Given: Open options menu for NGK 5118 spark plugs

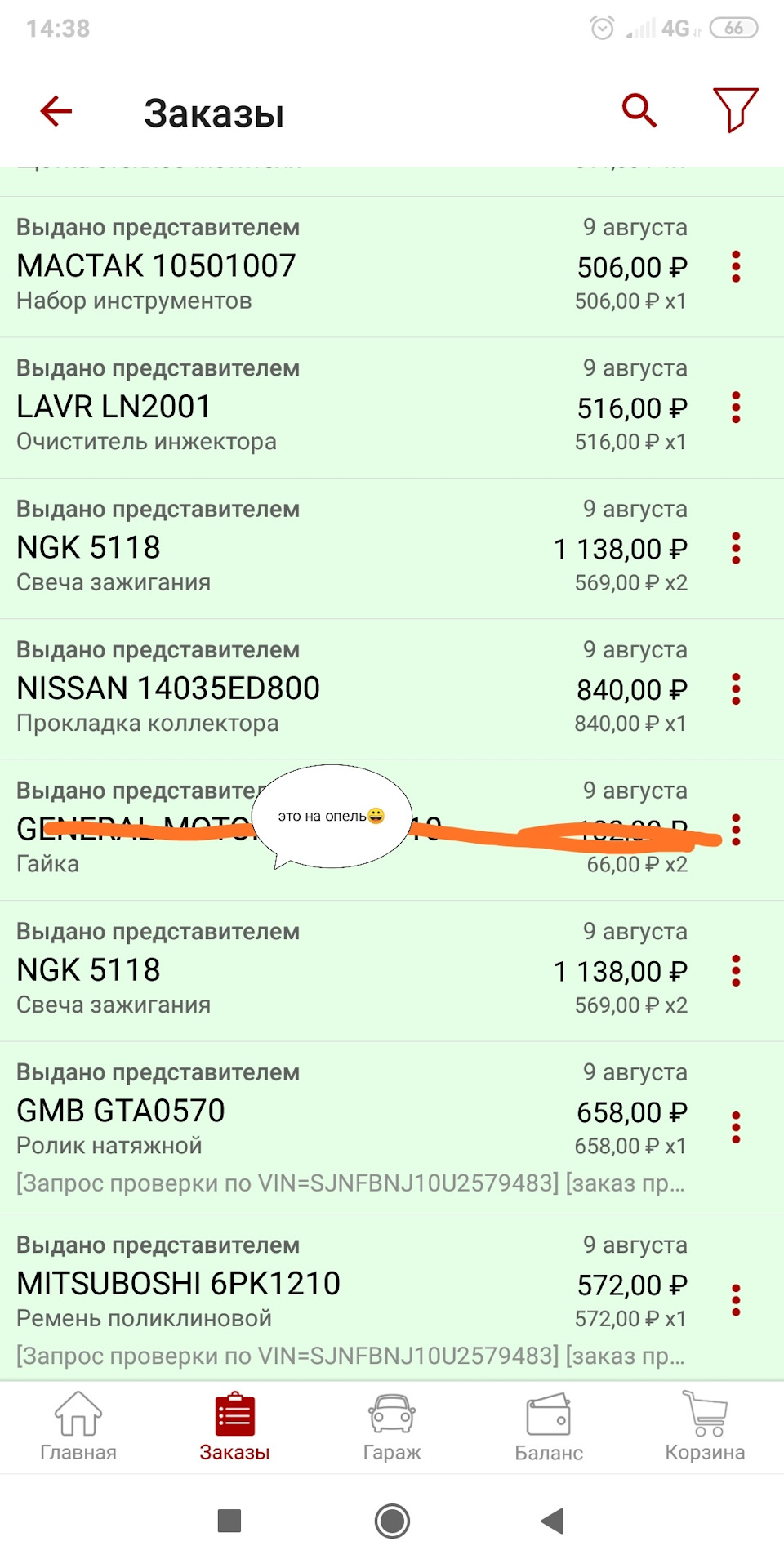Looking at the screenshot, I should 736,549.
